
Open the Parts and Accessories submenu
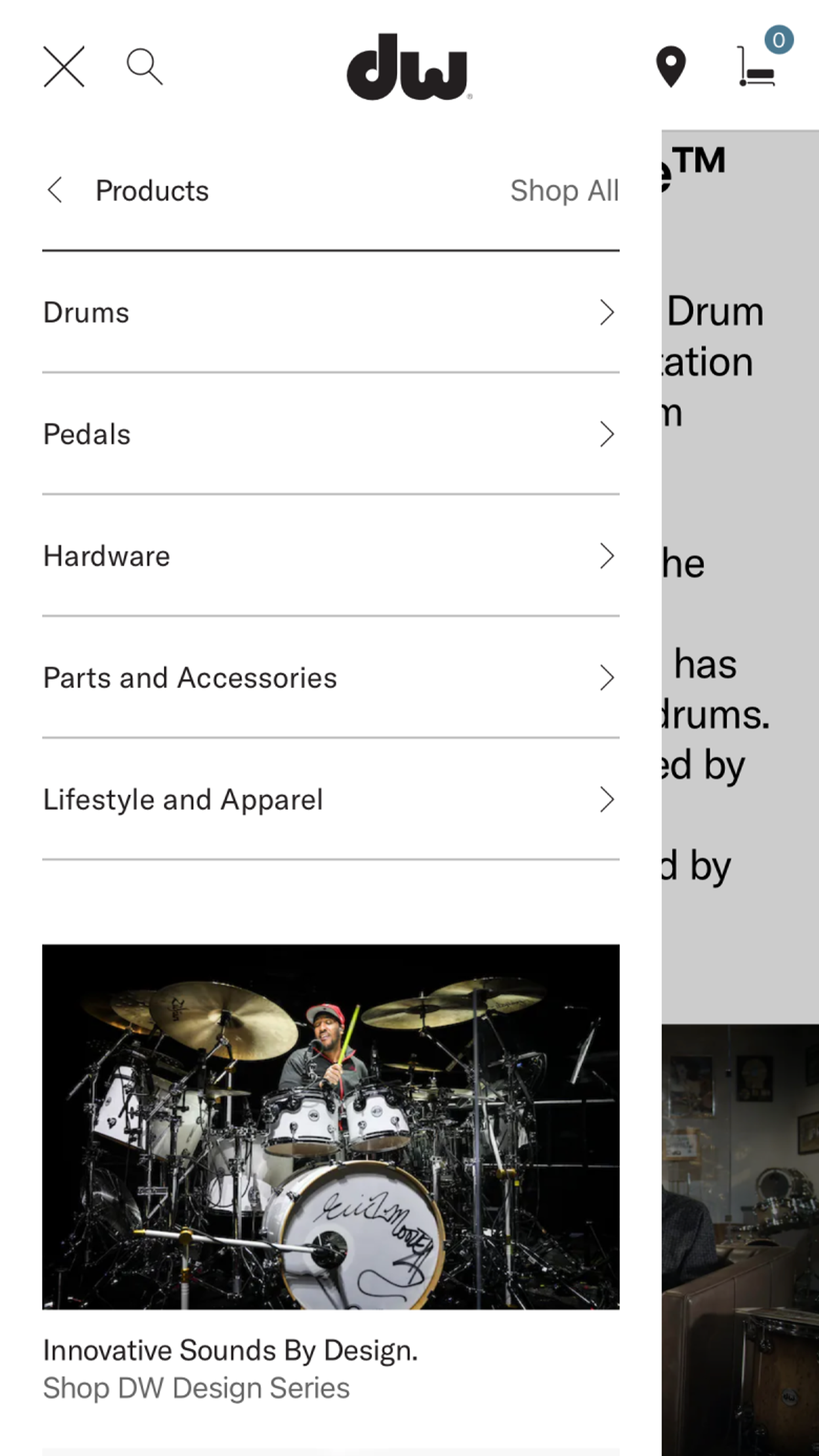click(x=331, y=677)
